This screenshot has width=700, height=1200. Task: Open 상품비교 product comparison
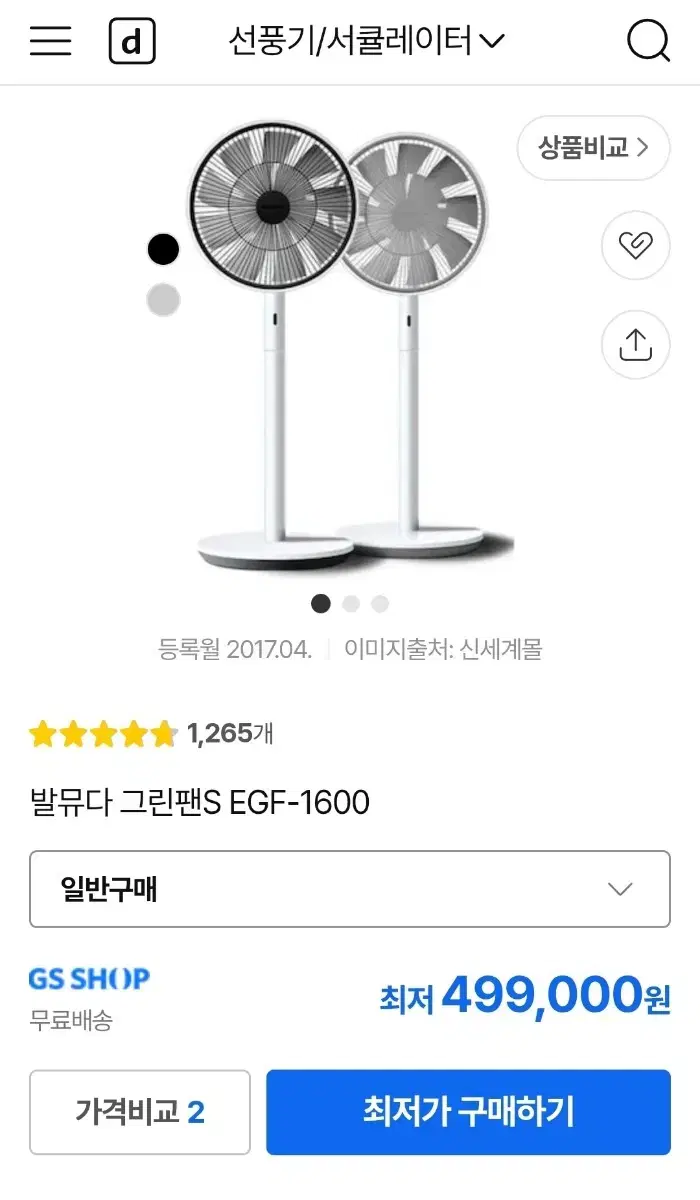point(593,148)
